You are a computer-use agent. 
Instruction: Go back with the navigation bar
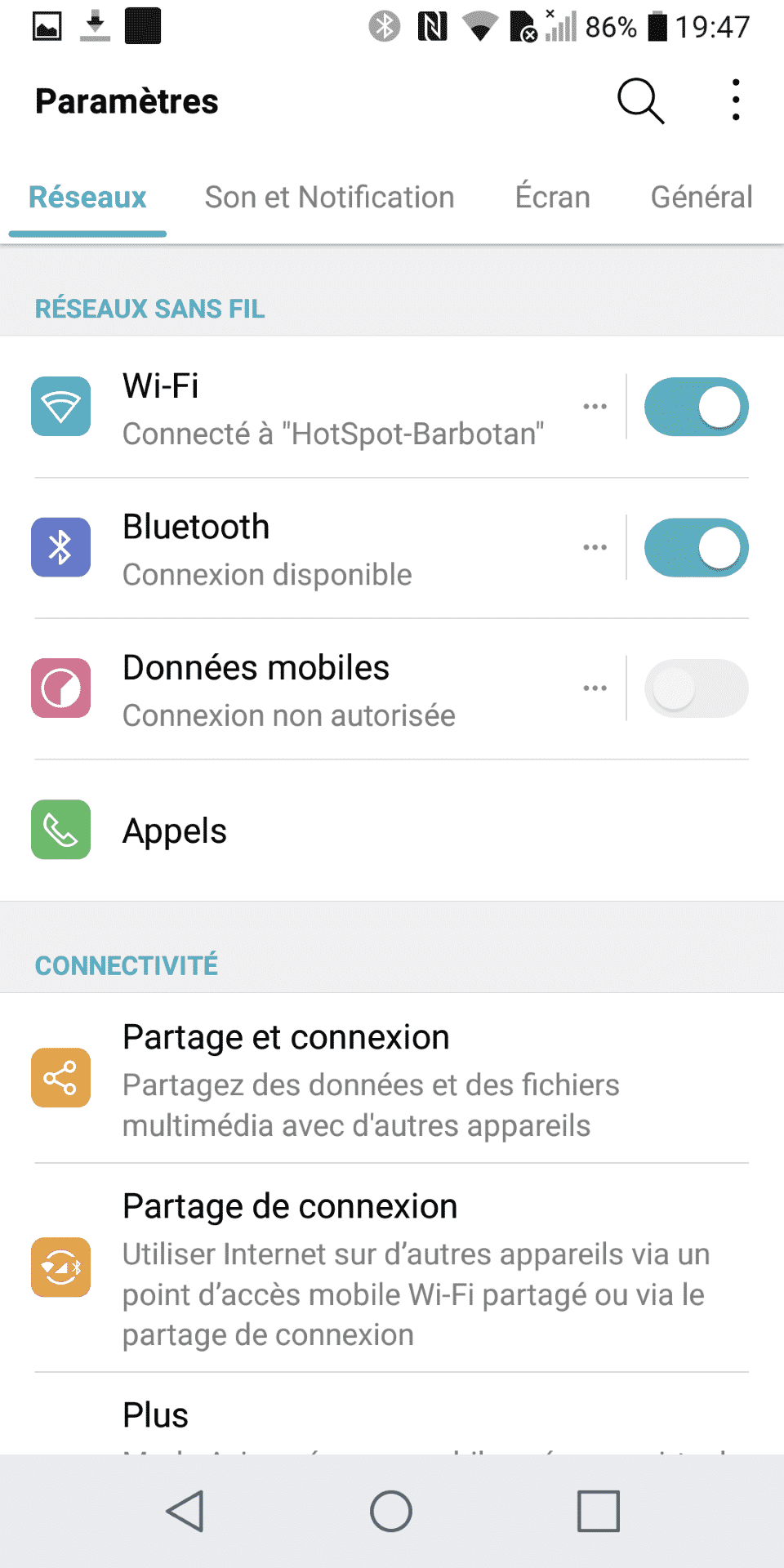point(185,1511)
